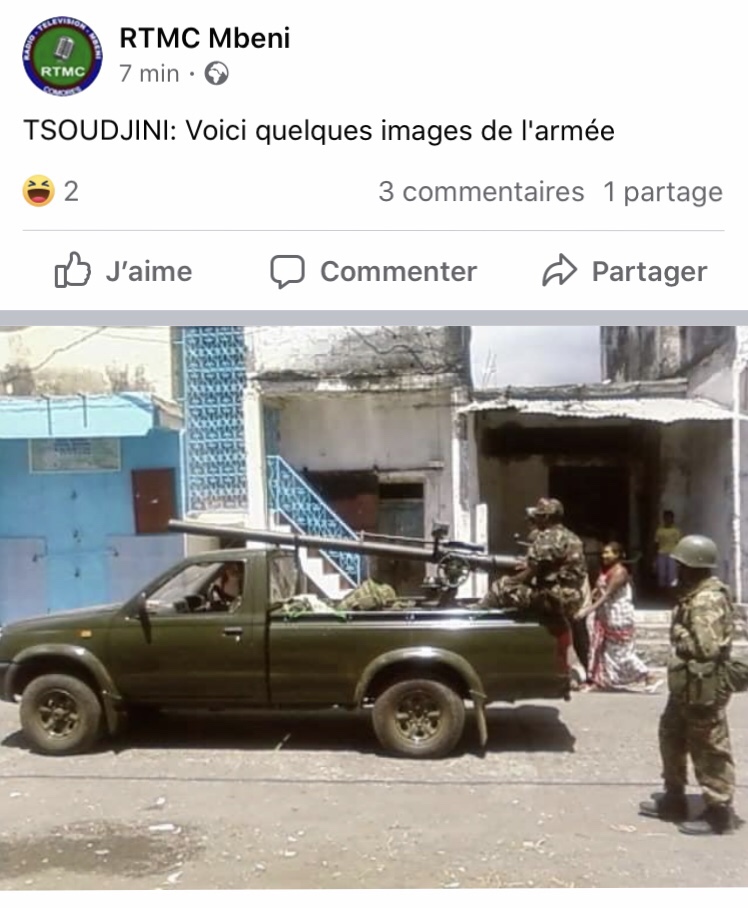View the 3 commentaires
Screen dimensions: 748x908
pos(480,192)
